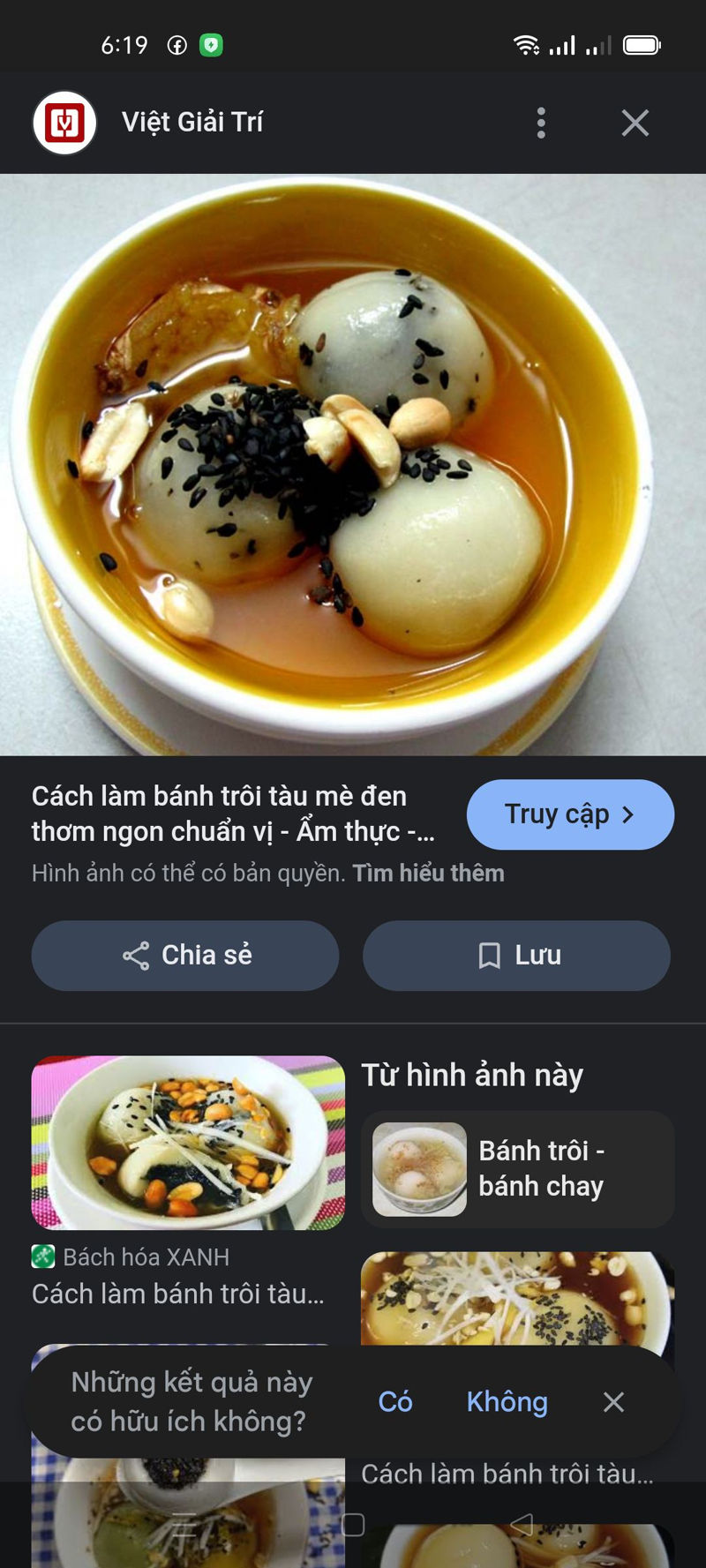View the main bánh trôi tàu photo

pyautogui.click(x=353, y=464)
